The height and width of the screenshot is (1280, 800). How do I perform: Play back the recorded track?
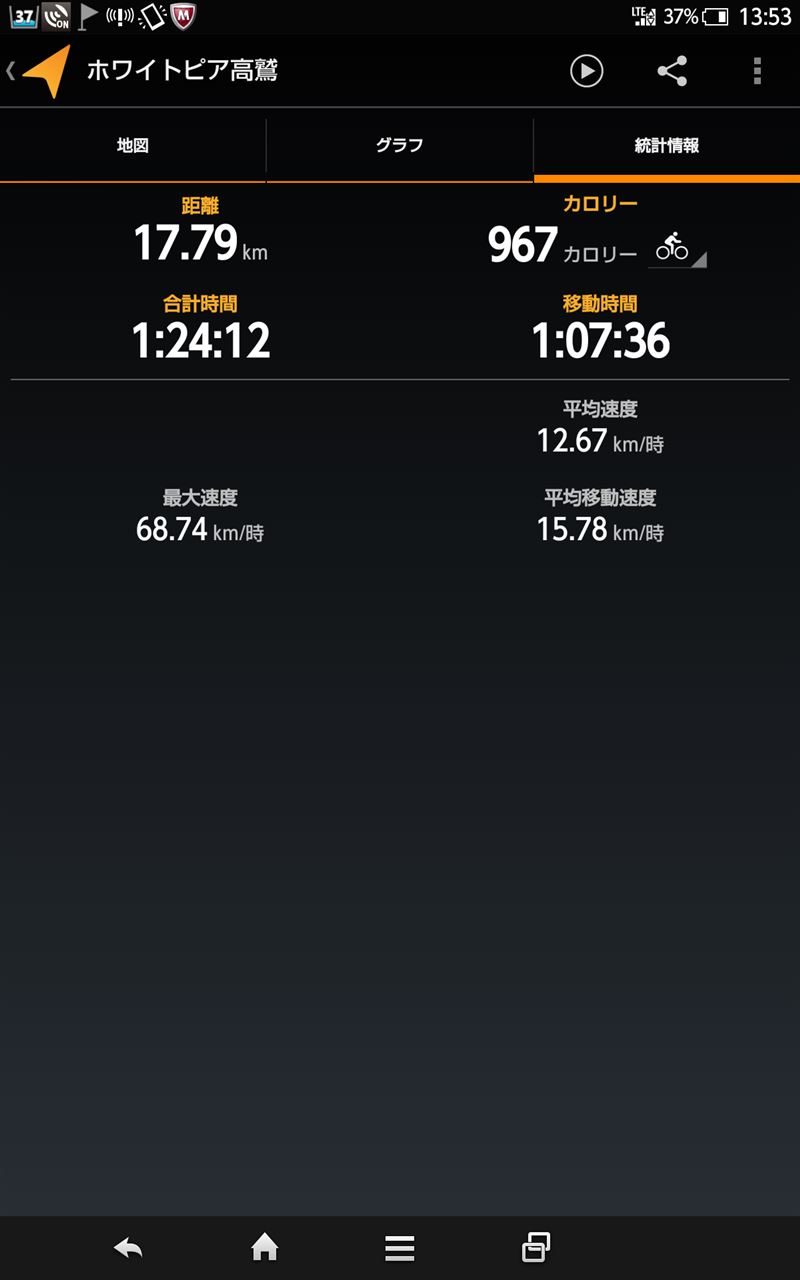pos(587,71)
